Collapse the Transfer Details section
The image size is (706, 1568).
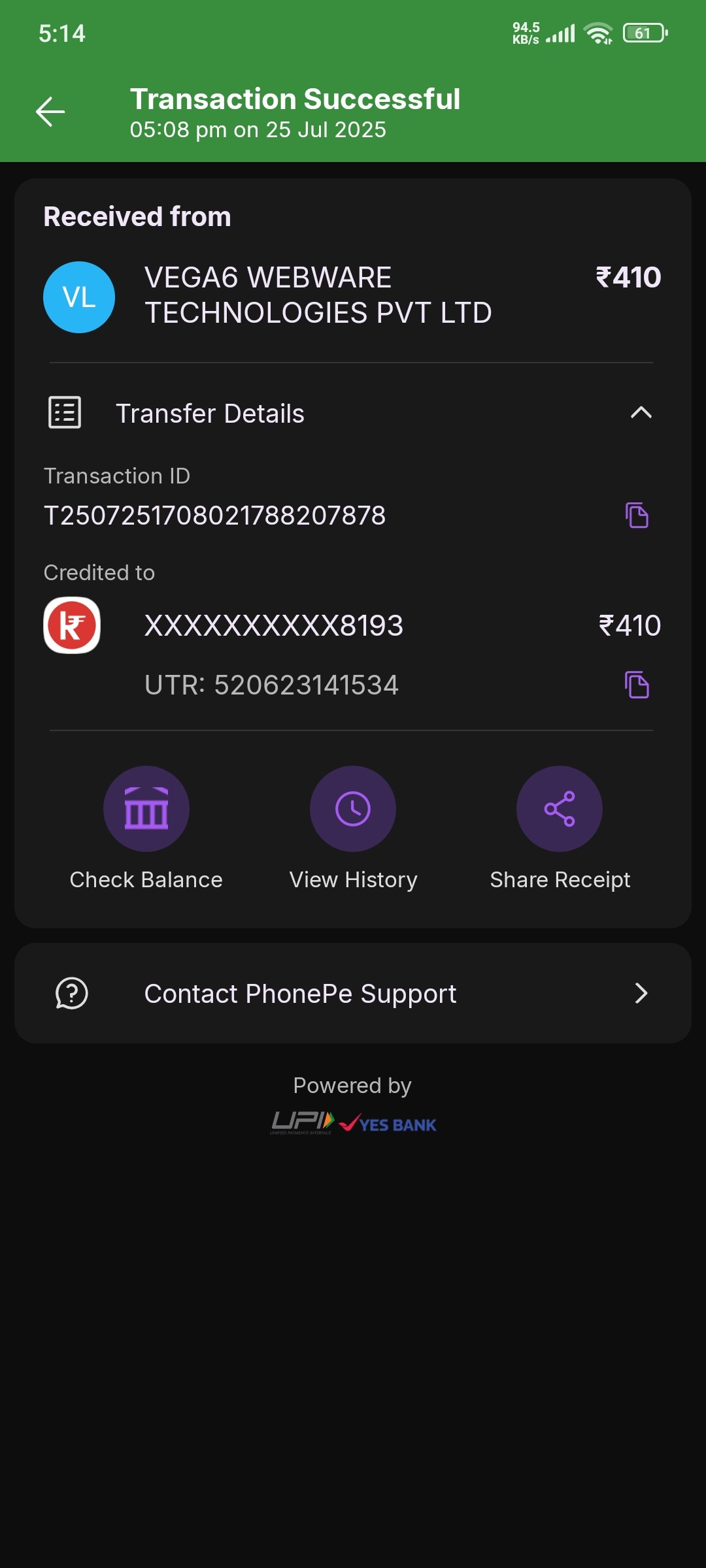coord(641,412)
